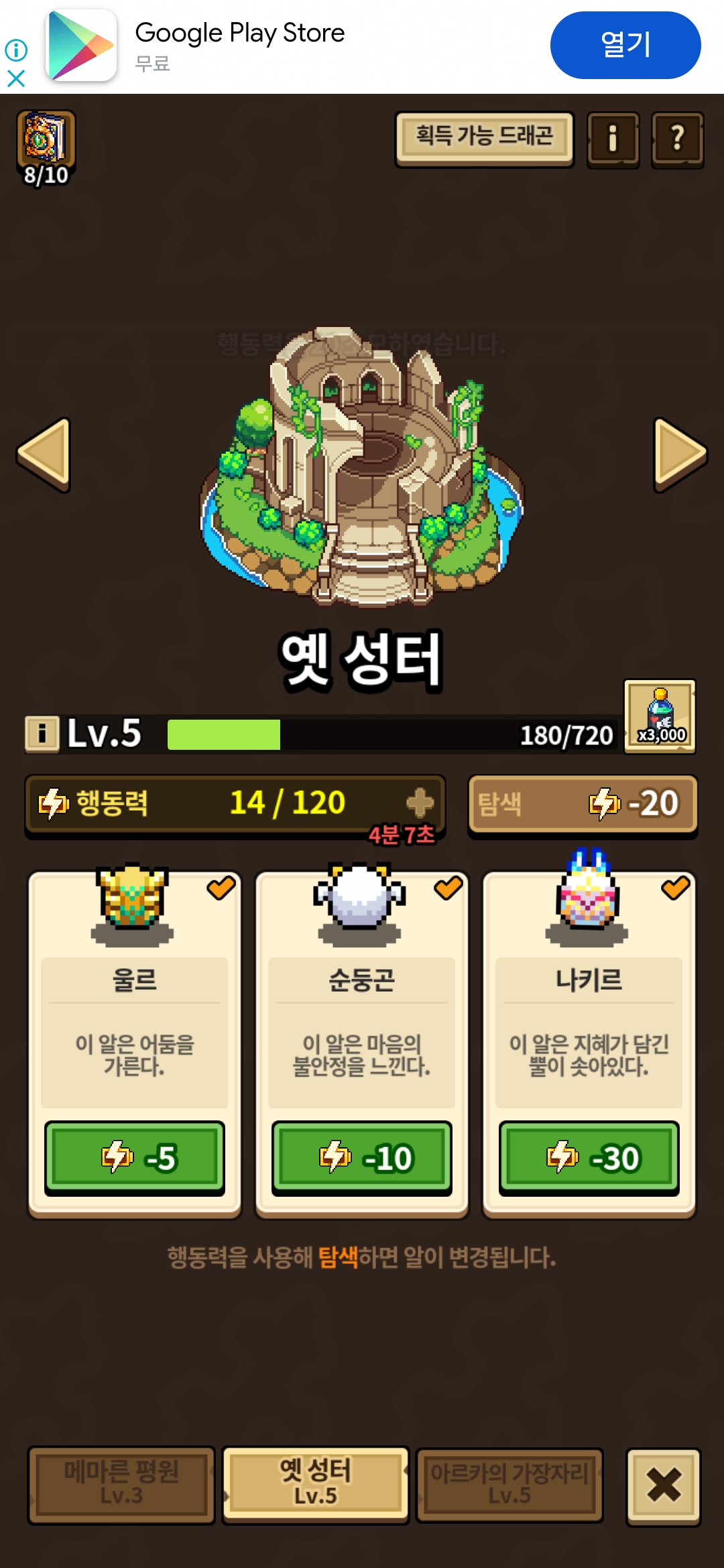Tap the x3,000 potion item button

pos(660,716)
